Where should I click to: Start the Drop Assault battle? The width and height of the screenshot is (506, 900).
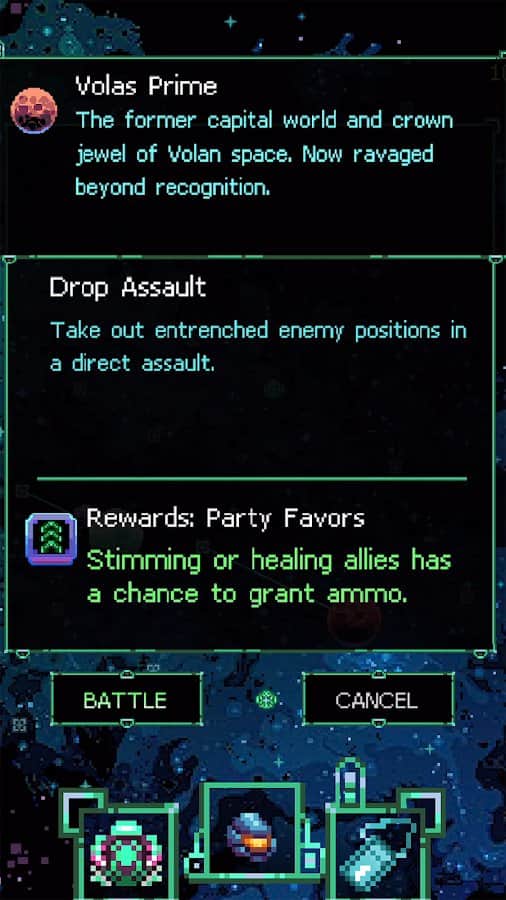[126, 699]
